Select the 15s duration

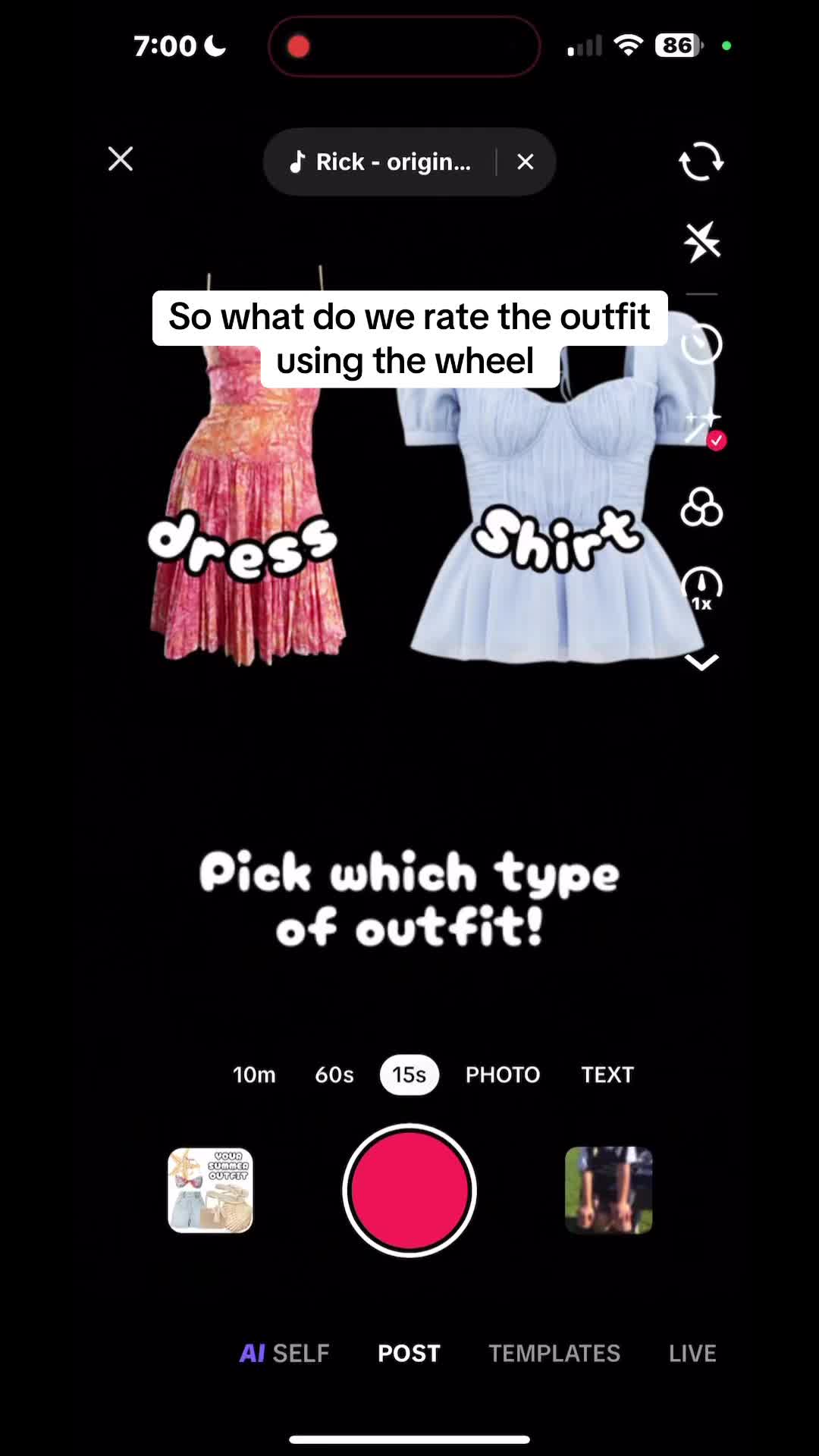(x=409, y=1075)
